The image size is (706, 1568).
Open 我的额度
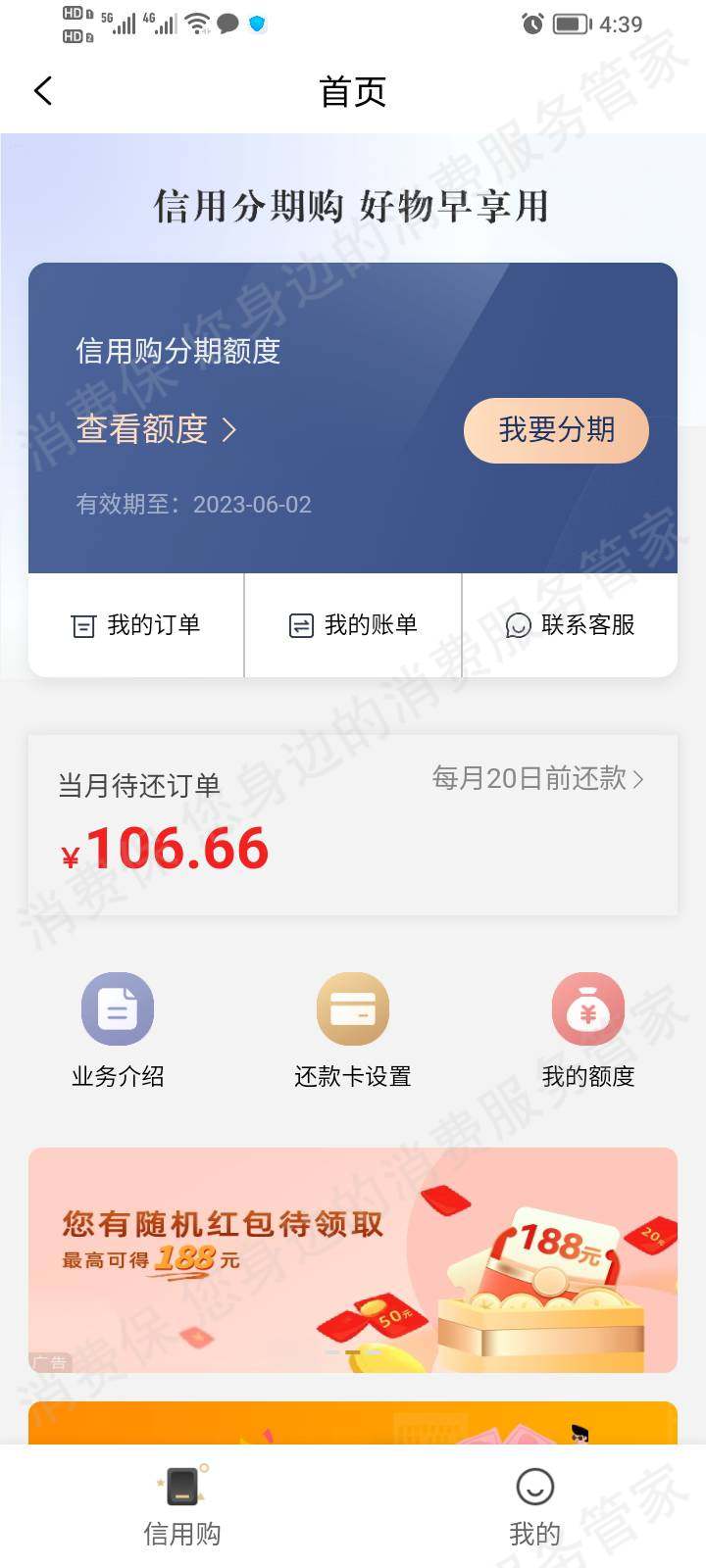pyautogui.click(x=588, y=1030)
